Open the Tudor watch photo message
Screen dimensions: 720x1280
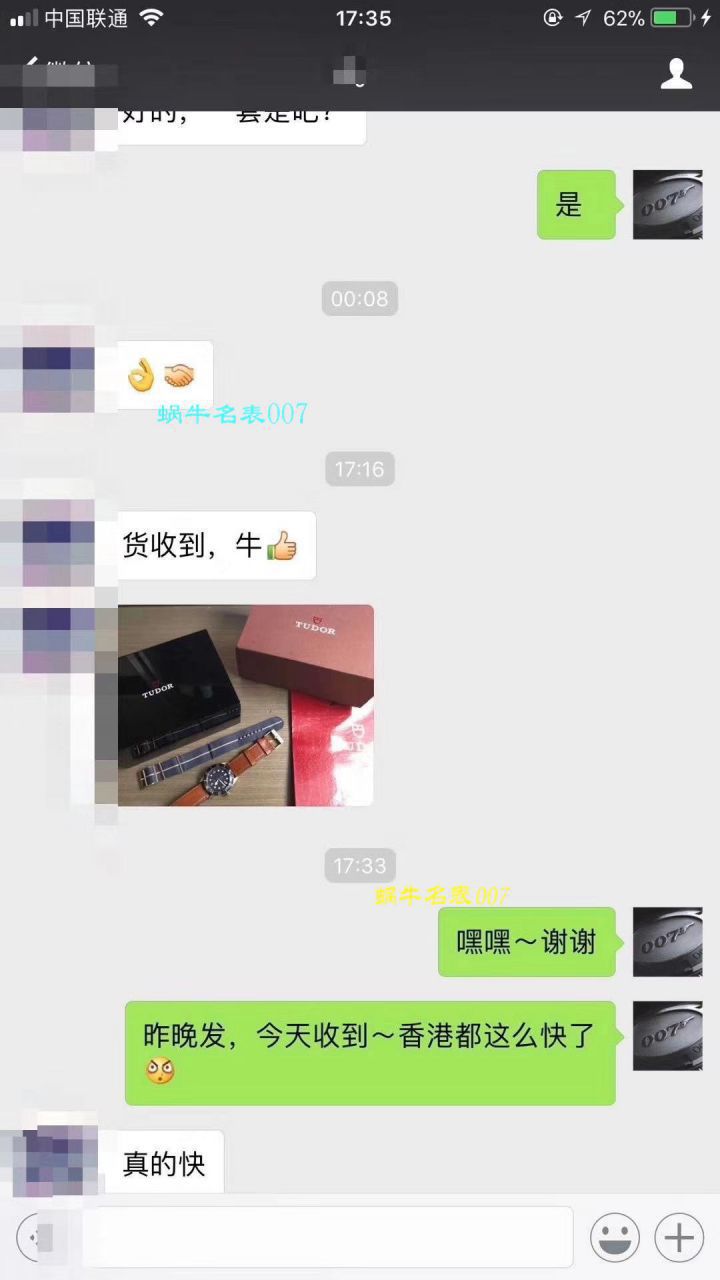coord(246,705)
